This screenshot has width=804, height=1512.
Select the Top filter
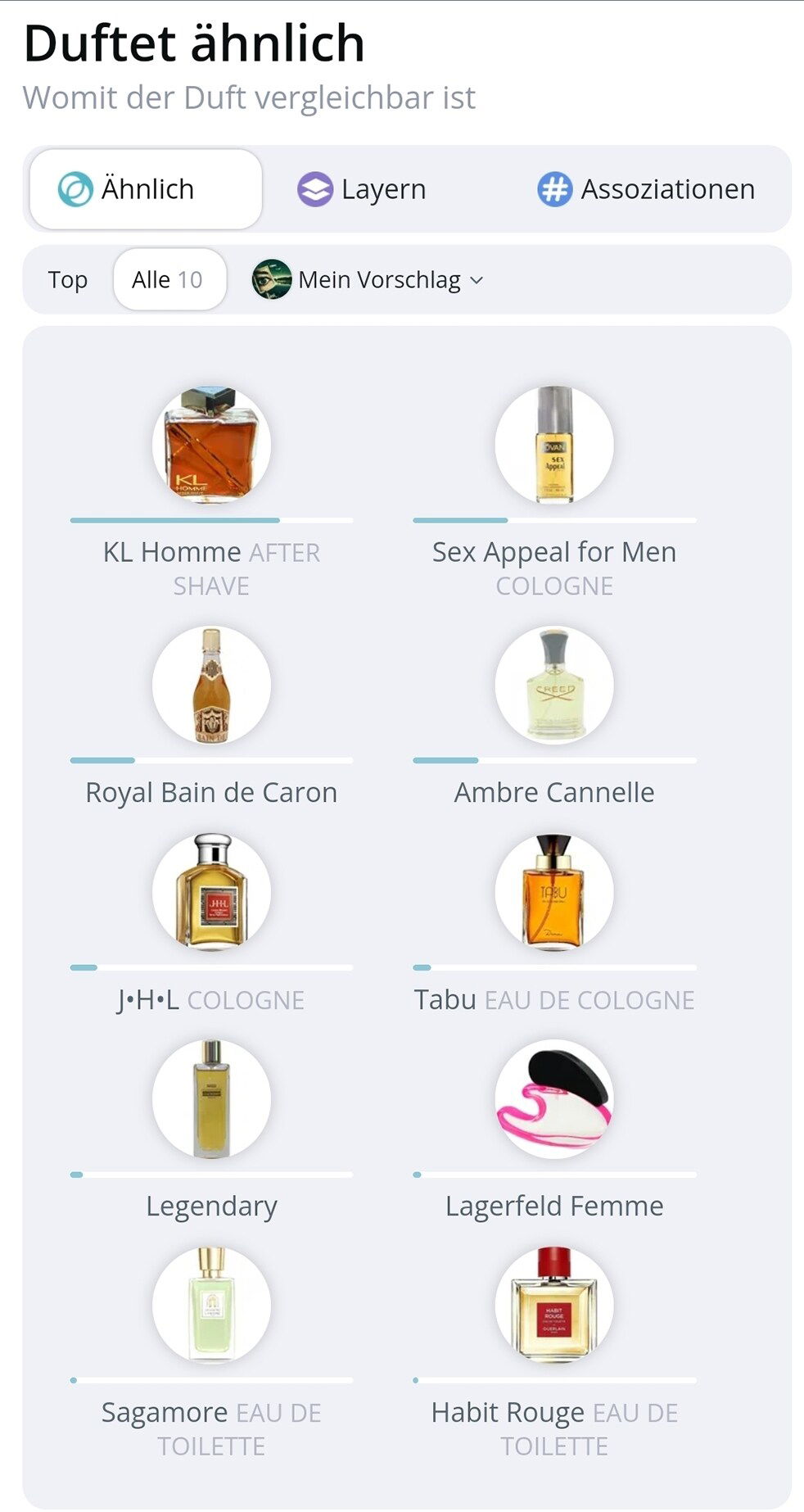68,280
